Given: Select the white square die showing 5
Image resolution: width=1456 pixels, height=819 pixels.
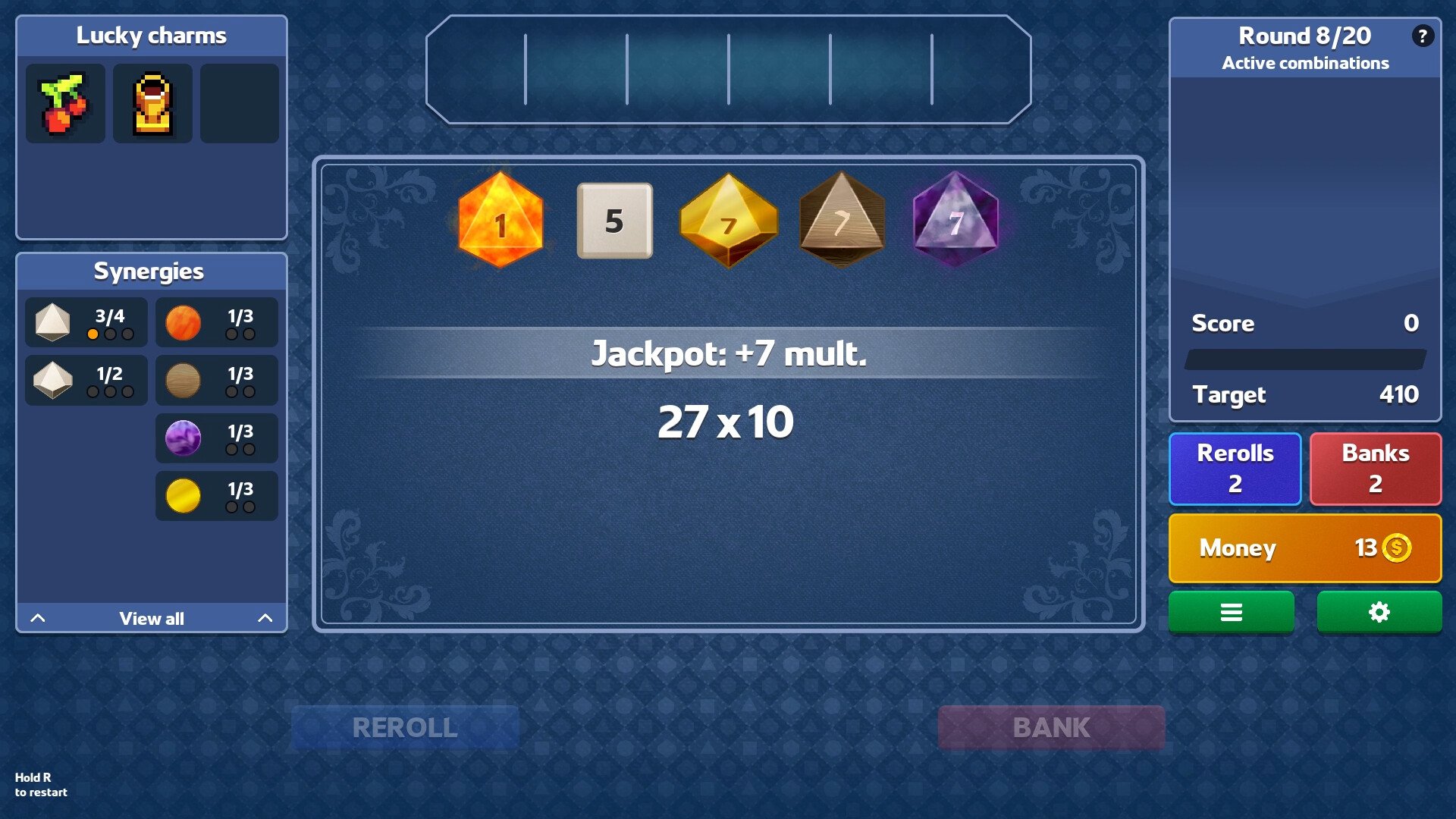Looking at the screenshot, I should [614, 221].
